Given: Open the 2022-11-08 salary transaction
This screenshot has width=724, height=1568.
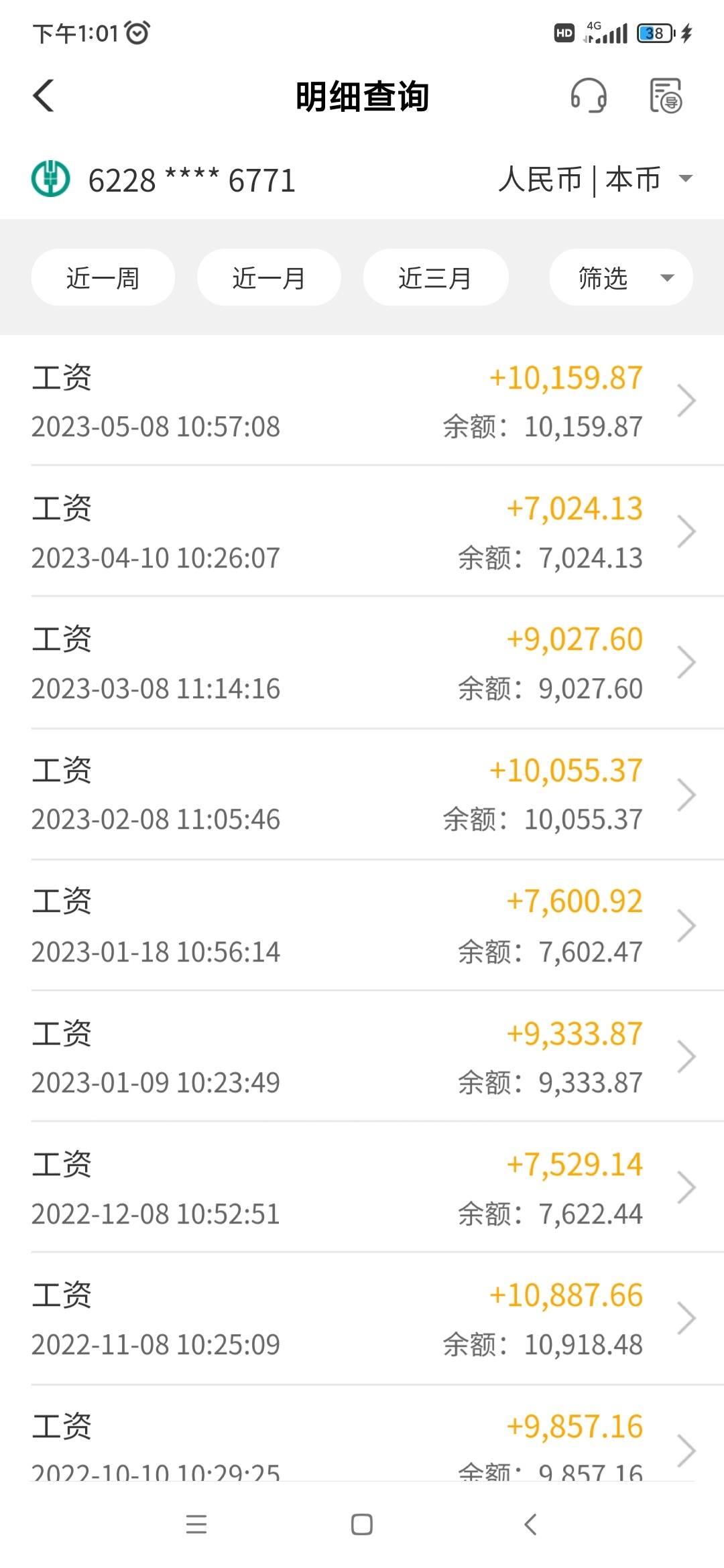Looking at the screenshot, I should 362,1318.
